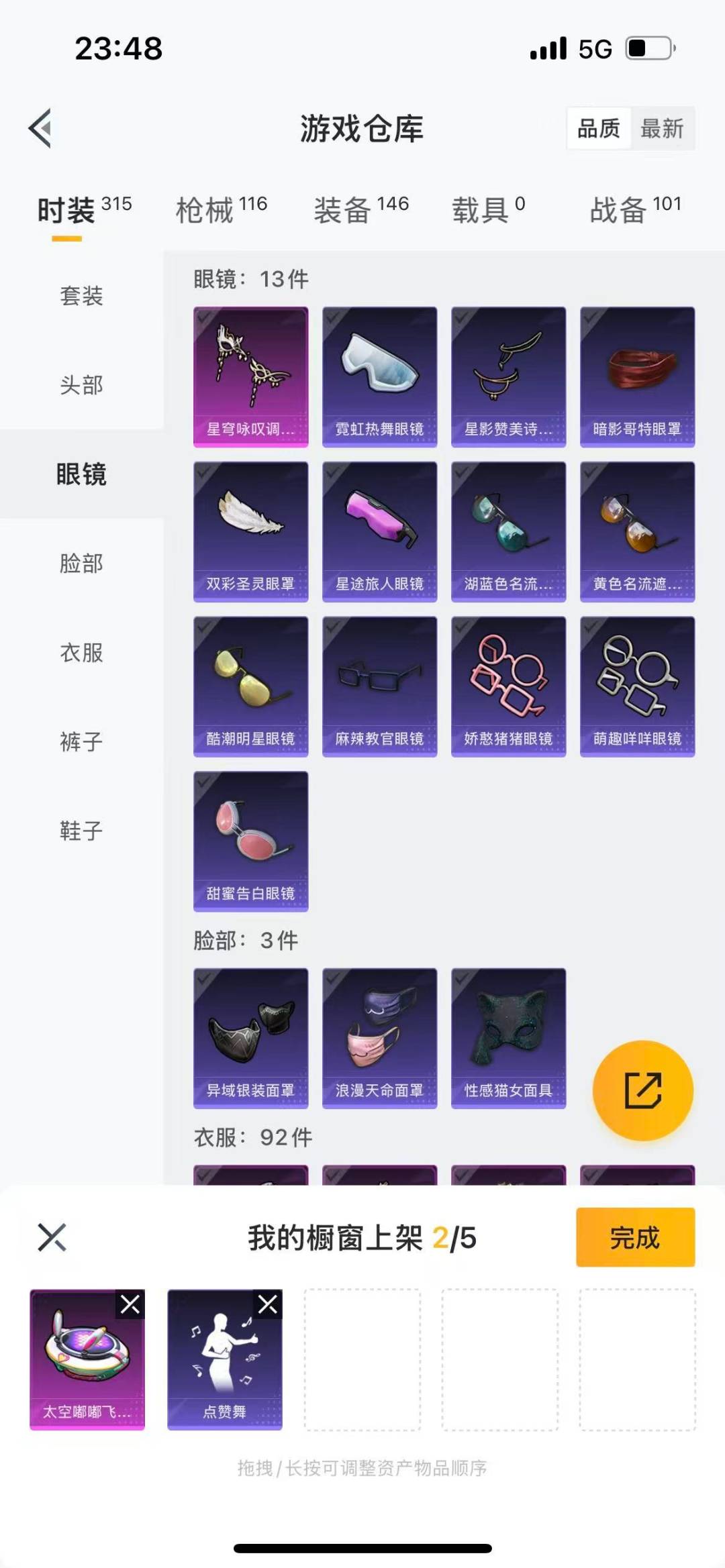725x1568 pixels.
Task: Open the 衣服 category in the sidebar
Action: 81,653
